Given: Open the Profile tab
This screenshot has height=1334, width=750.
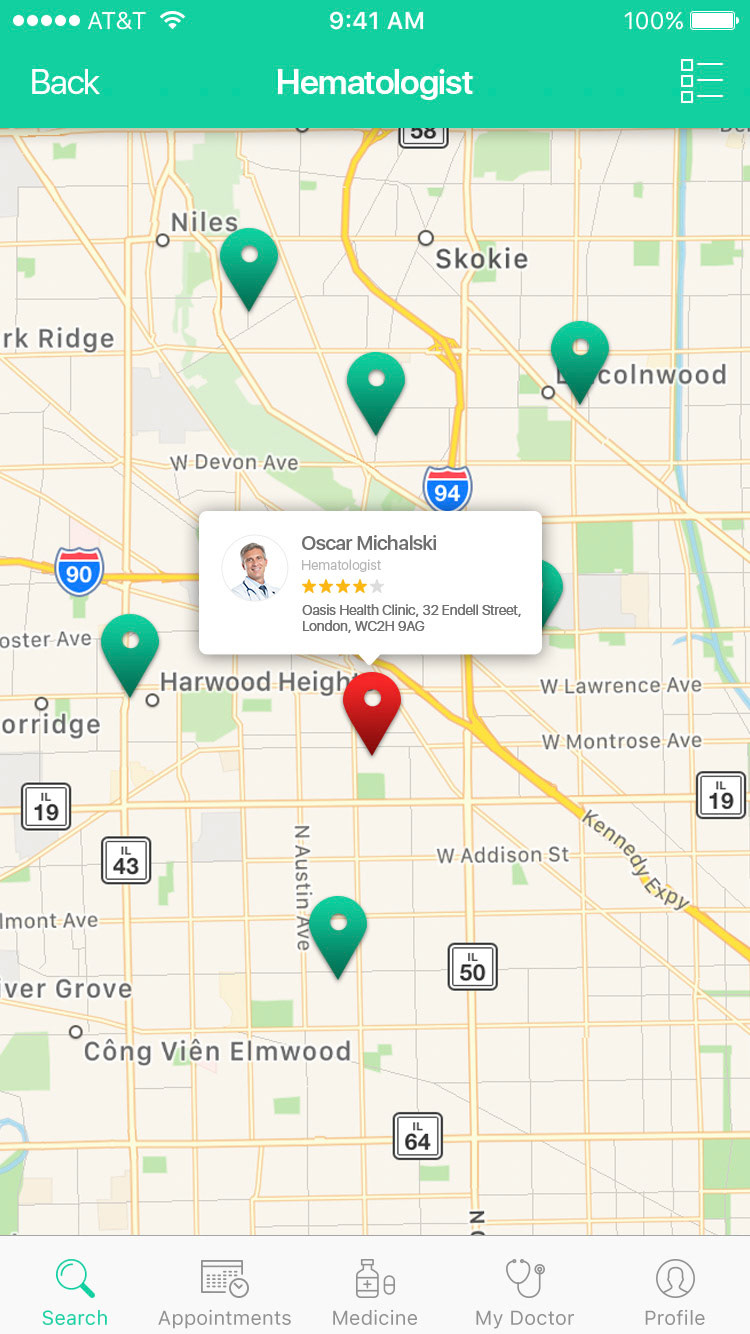Looking at the screenshot, I should click(x=675, y=1292).
